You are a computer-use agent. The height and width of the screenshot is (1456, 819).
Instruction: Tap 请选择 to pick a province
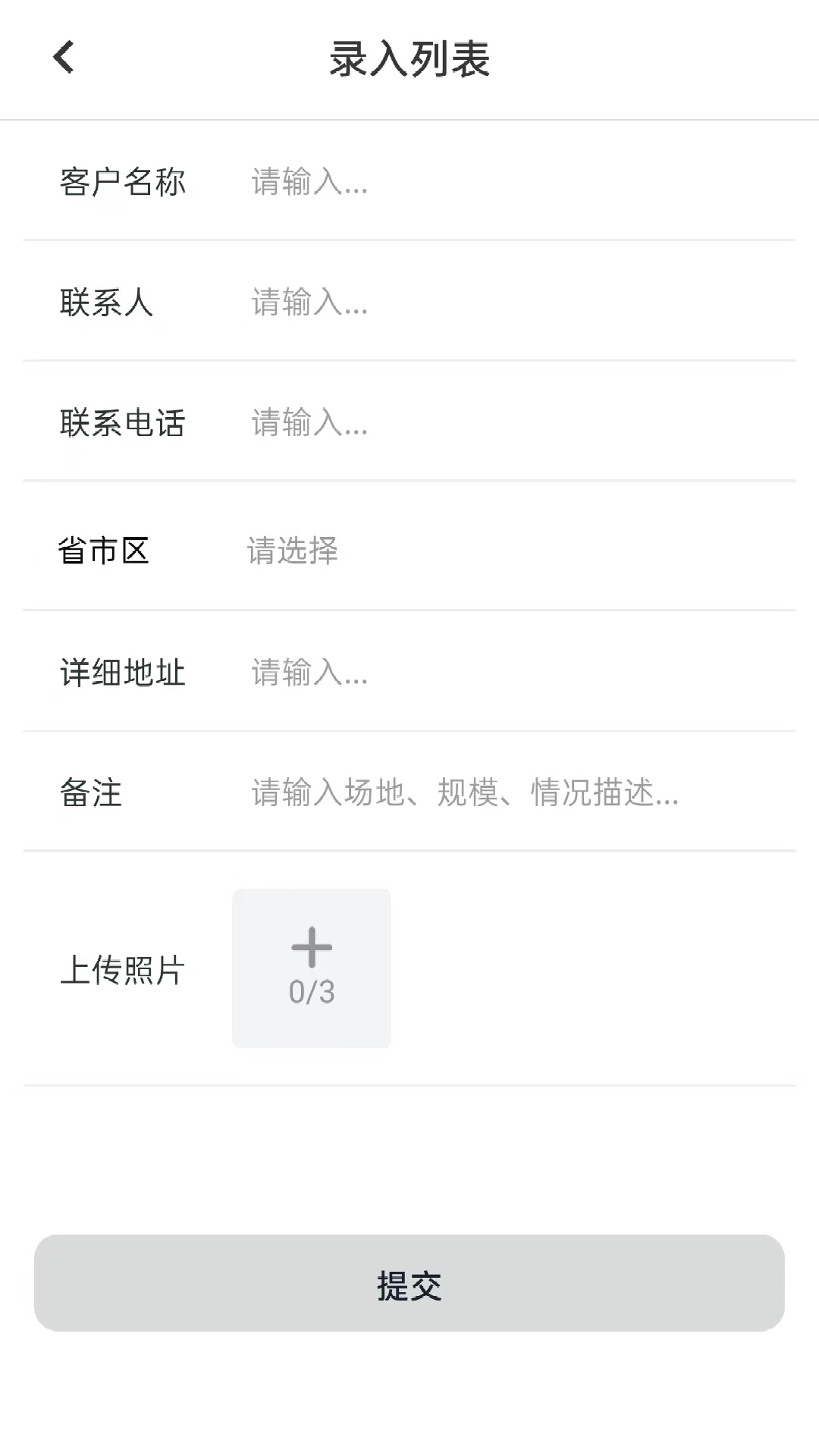(292, 552)
